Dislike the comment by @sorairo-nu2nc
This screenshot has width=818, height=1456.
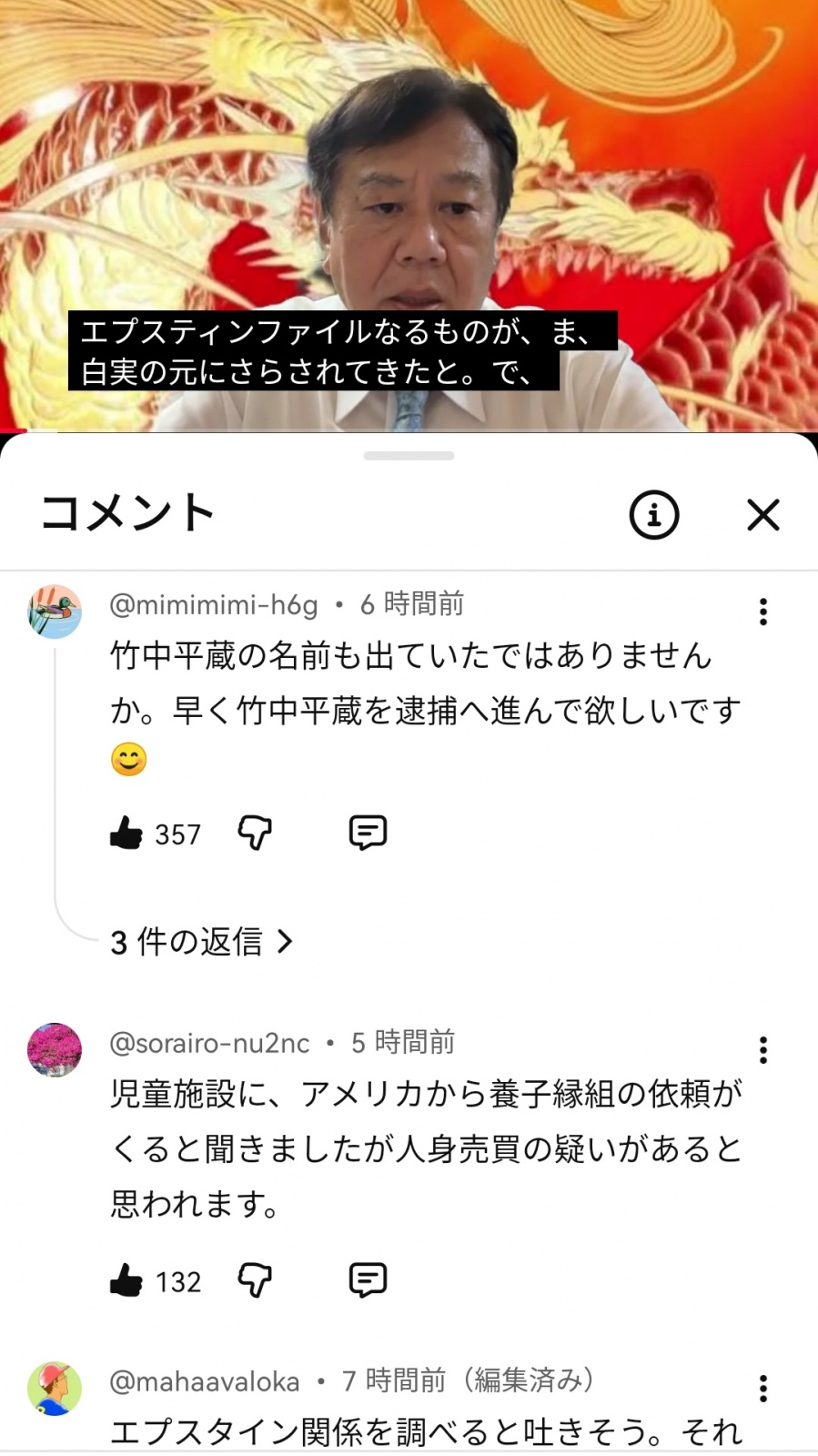[255, 1280]
